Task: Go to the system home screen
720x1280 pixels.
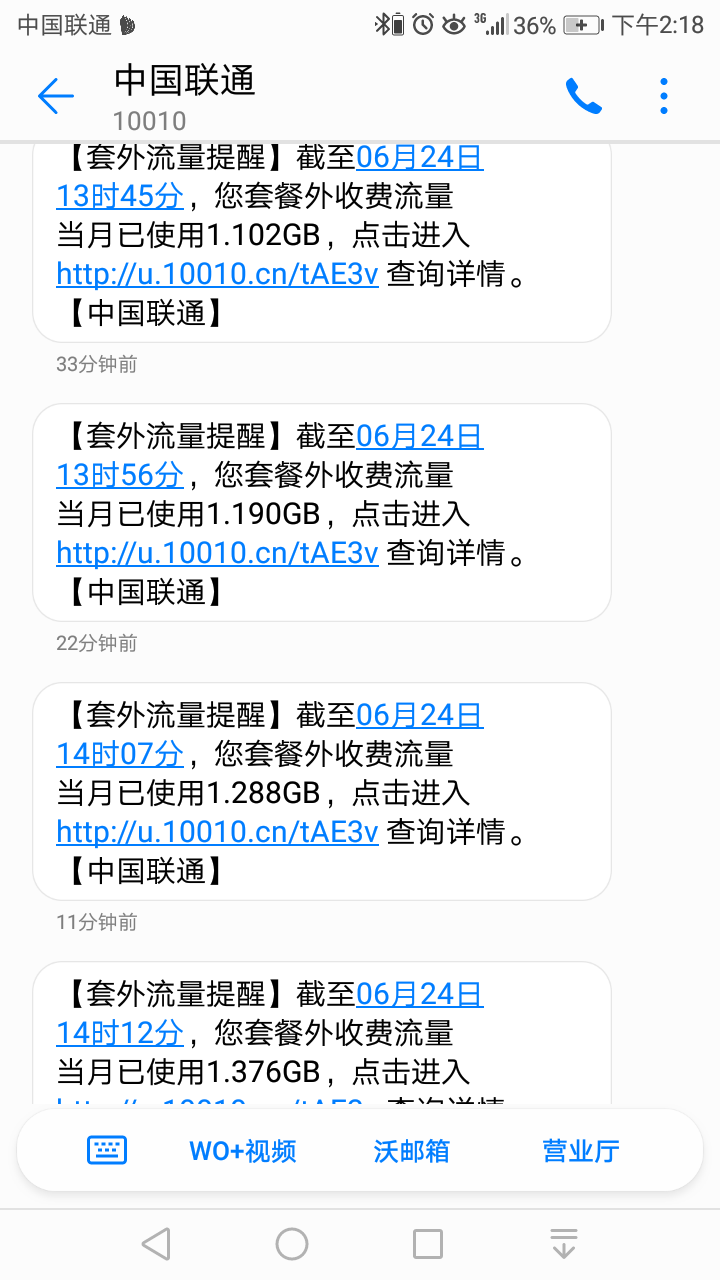Action: [292, 1244]
